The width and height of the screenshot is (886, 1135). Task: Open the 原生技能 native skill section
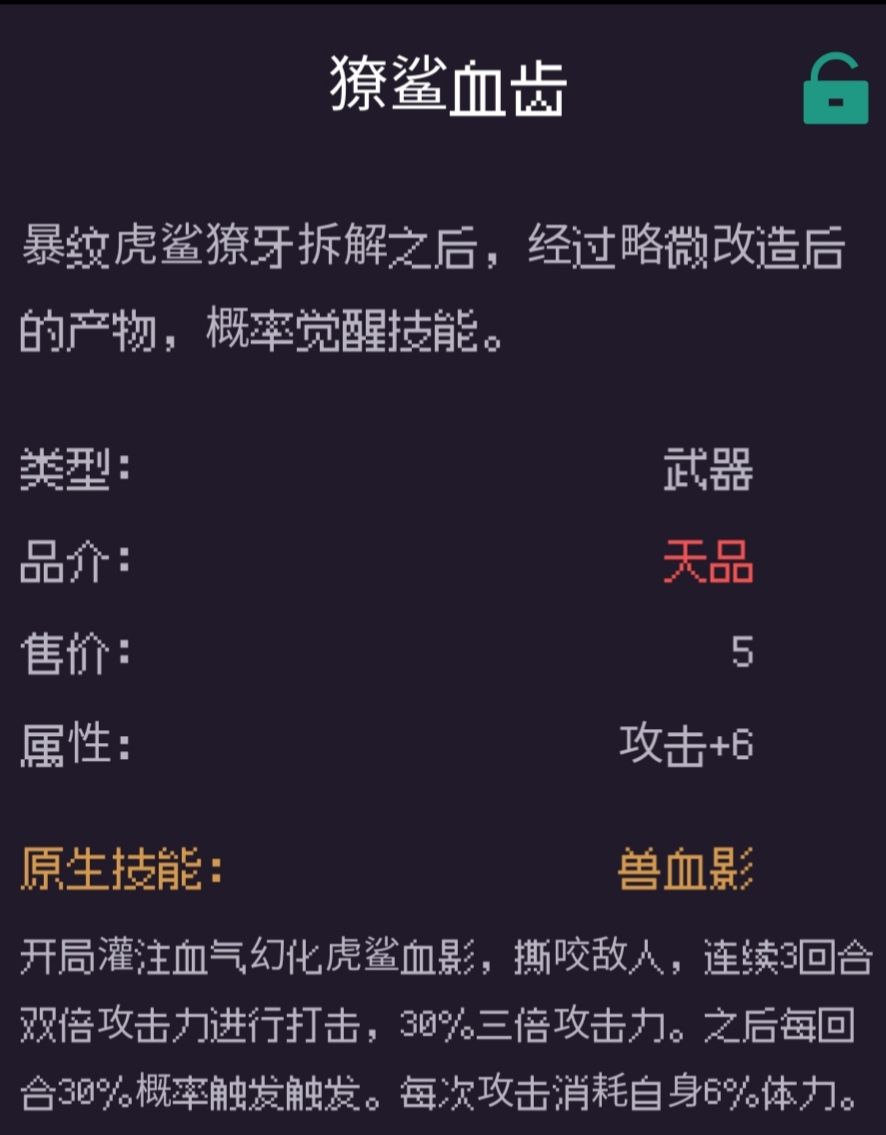pyautogui.click(x=118, y=867)
